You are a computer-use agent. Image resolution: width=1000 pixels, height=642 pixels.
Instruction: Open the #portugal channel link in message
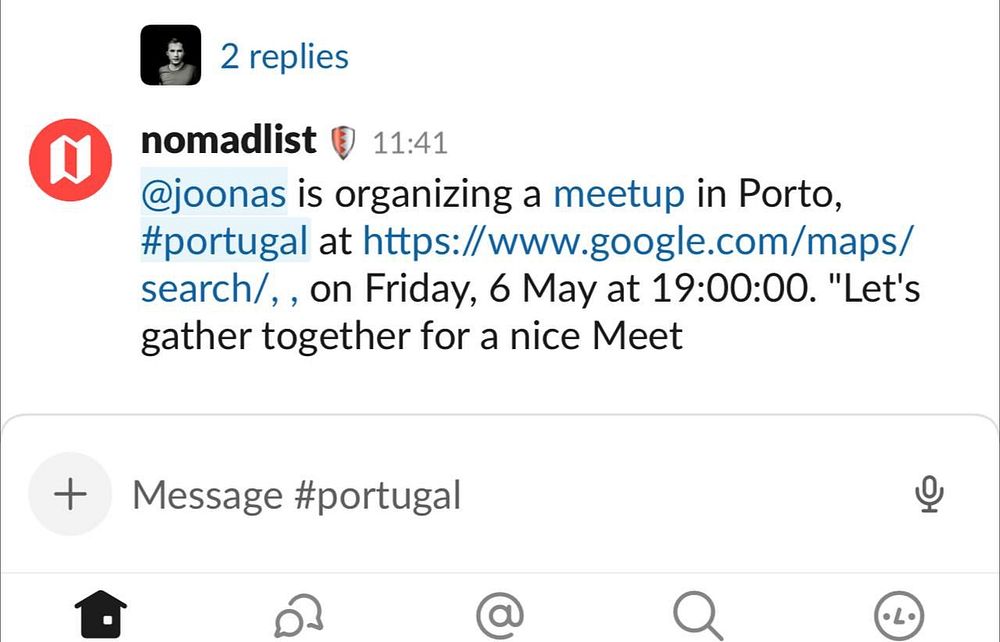(225, 241)
